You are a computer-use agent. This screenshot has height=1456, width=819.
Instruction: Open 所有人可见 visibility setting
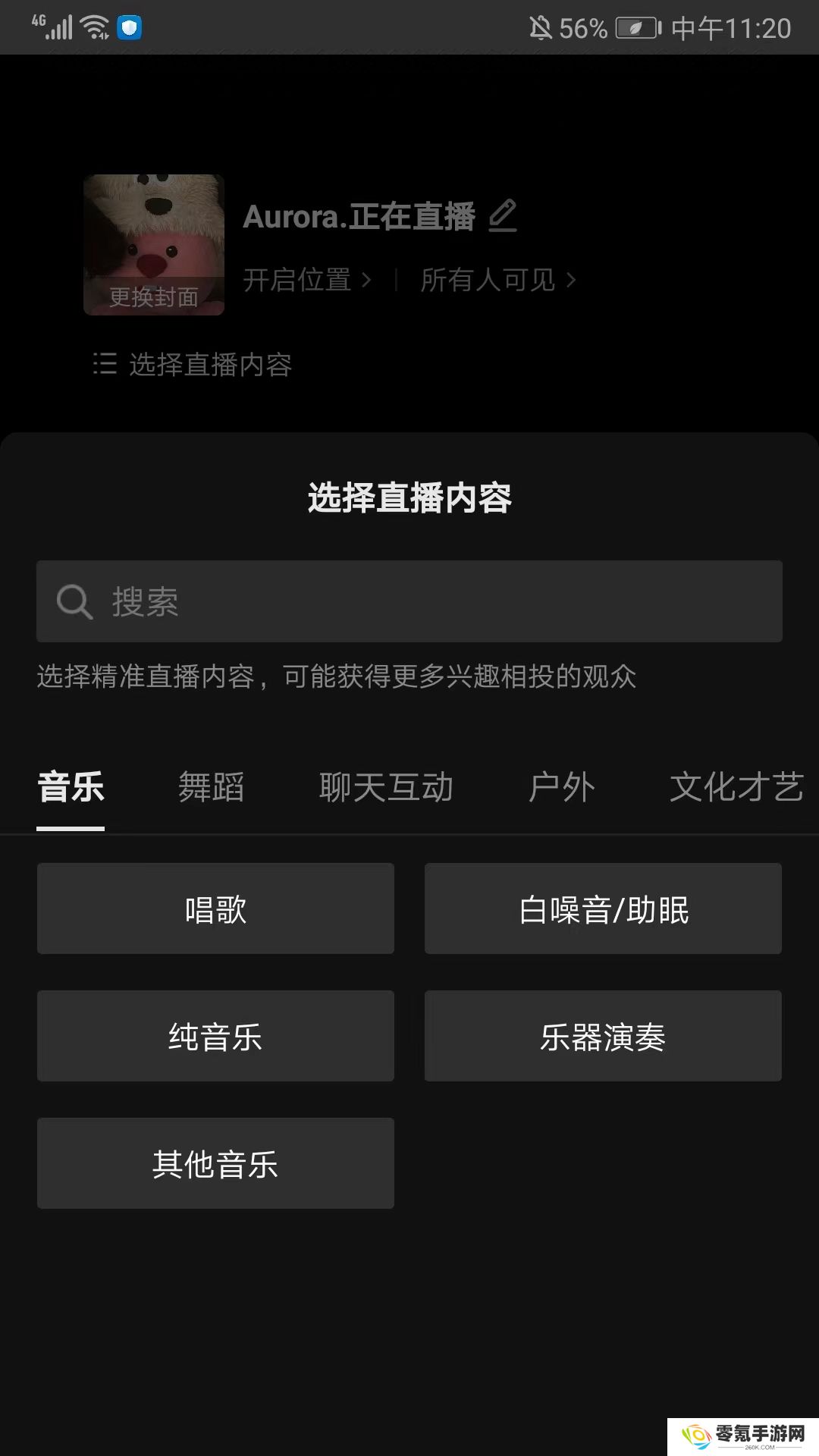498,280
